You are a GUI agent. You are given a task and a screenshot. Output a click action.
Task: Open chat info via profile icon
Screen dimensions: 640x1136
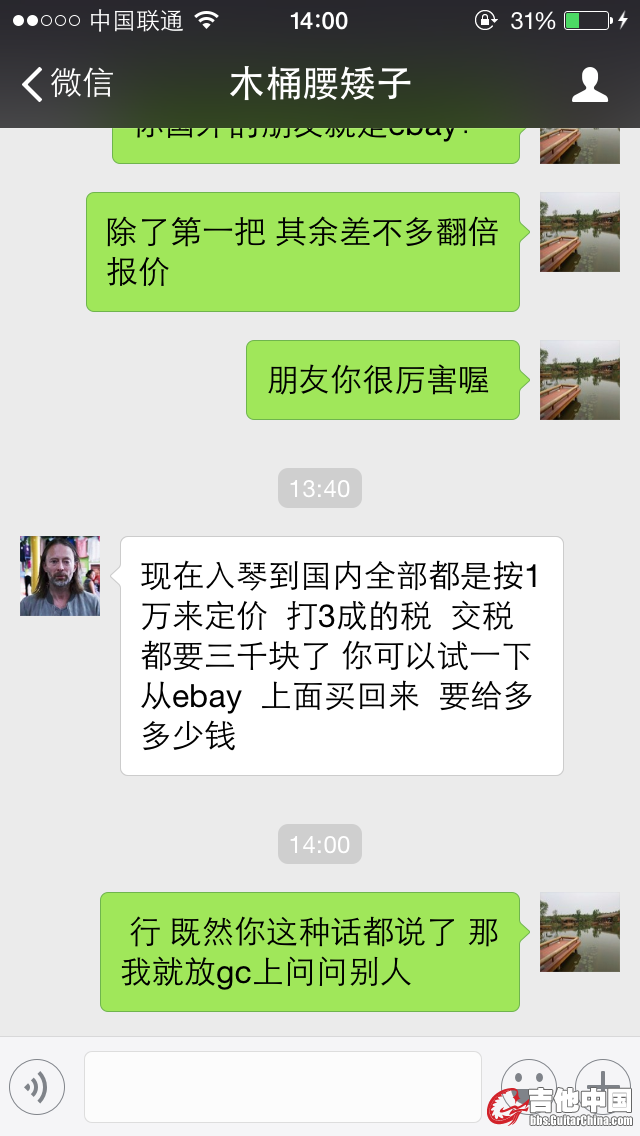coord(589,85)
